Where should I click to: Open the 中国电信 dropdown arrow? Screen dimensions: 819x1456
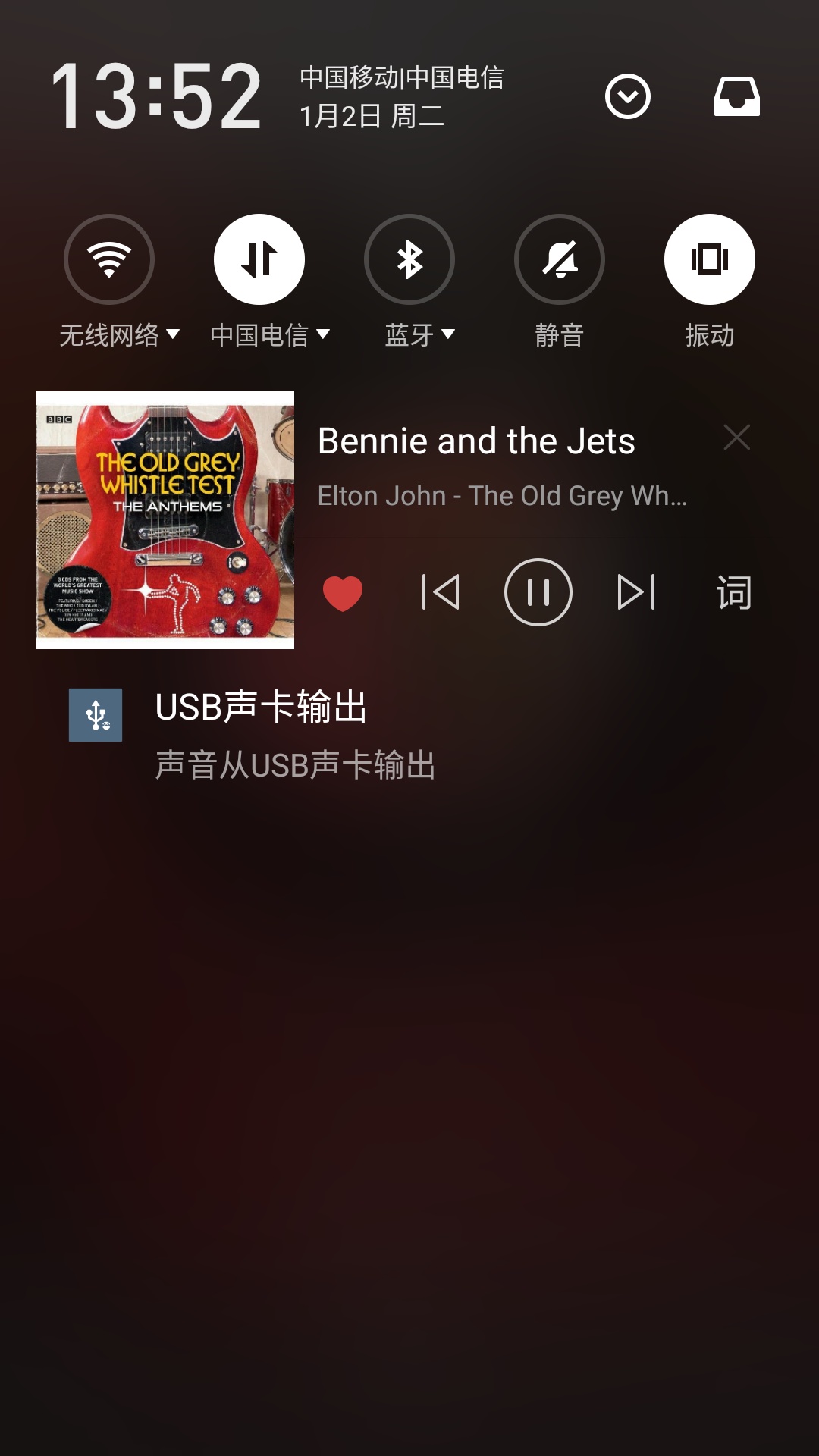pos(323,334)
